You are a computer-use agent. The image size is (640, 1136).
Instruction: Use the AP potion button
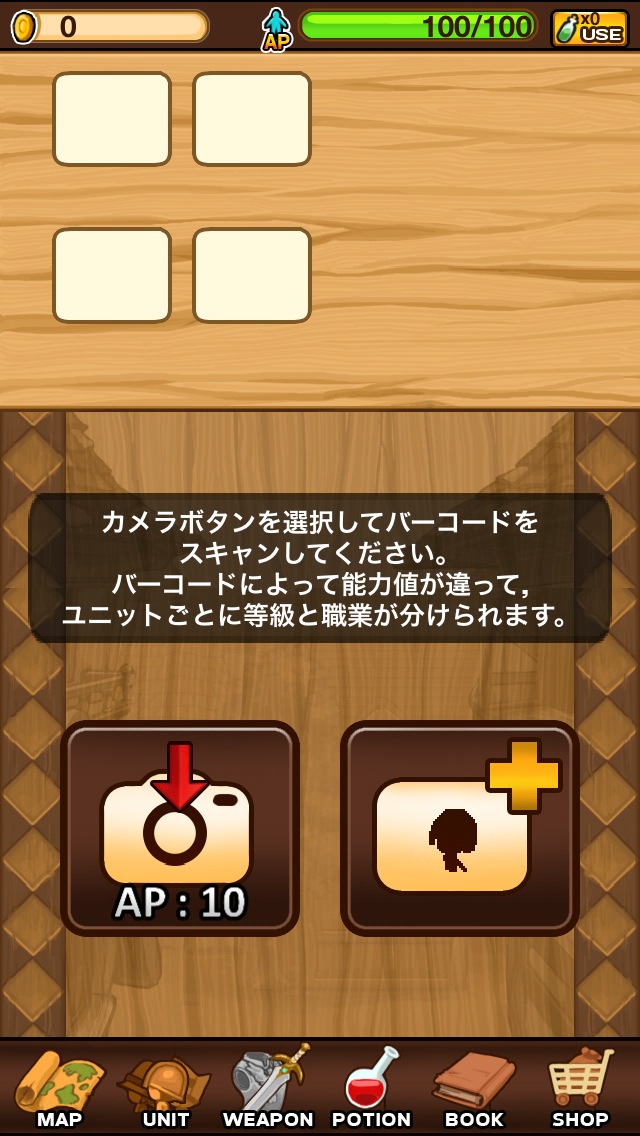589,28
